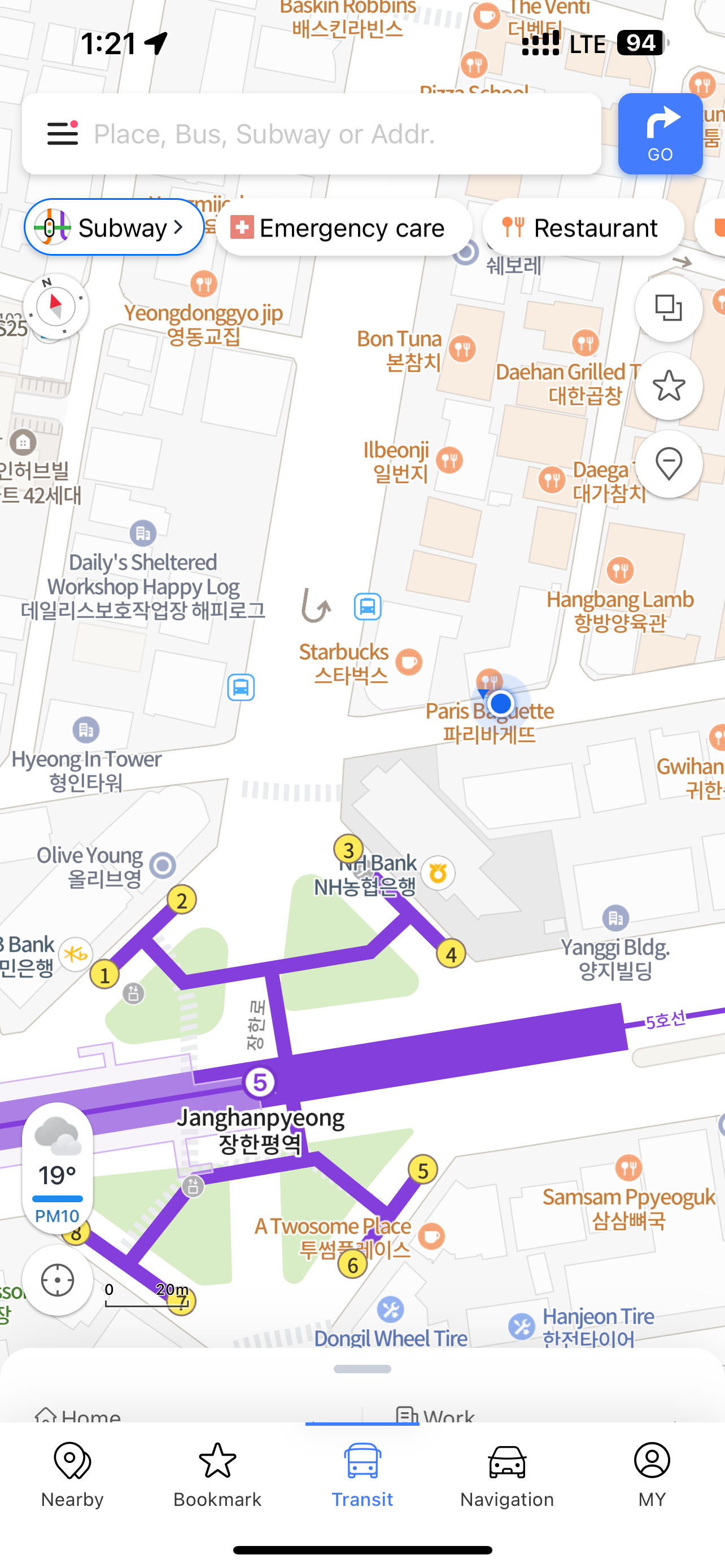Open the MY profile tab
Screen dimensions: 725x1568
coord(652,1474)
